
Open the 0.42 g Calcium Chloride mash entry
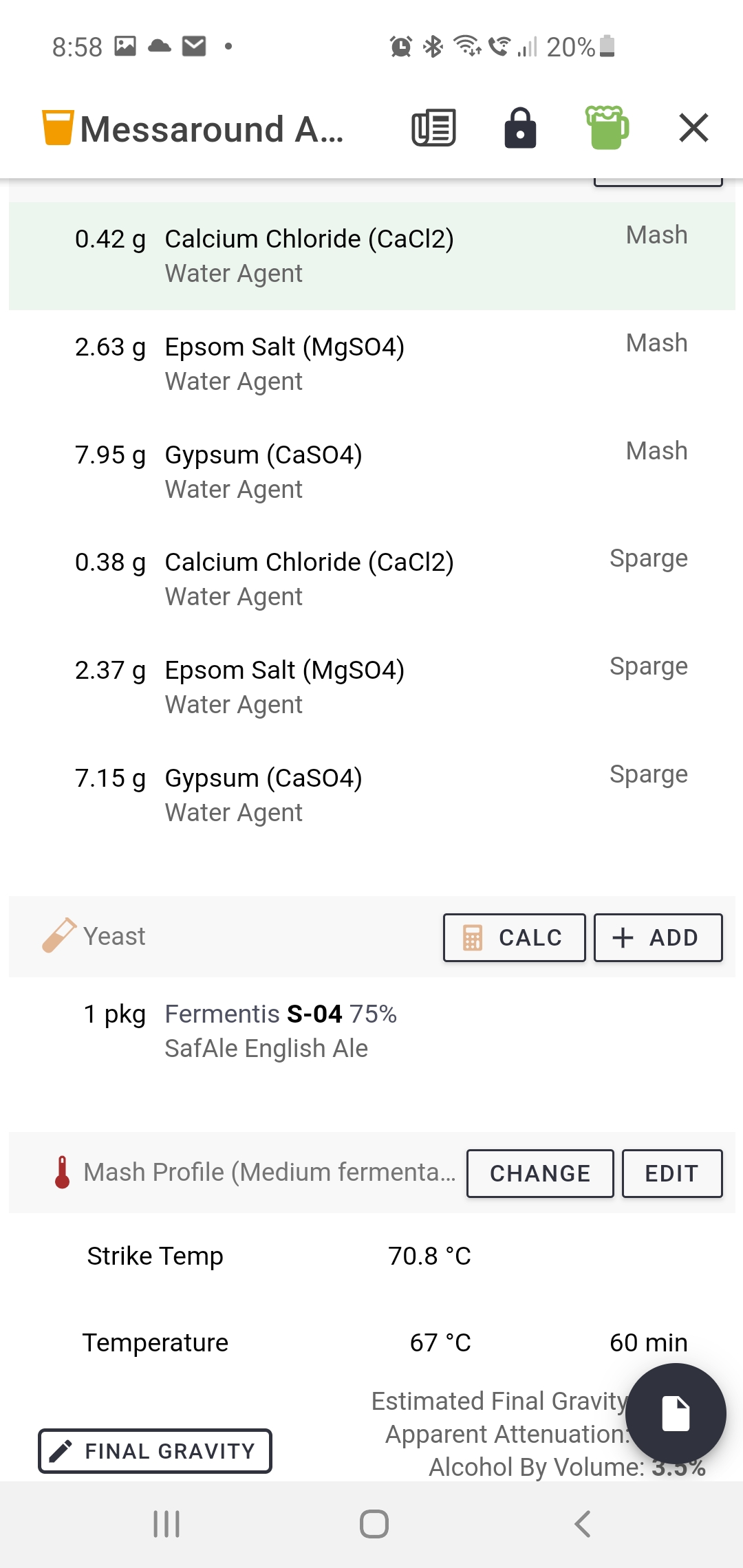pos(371,256)
